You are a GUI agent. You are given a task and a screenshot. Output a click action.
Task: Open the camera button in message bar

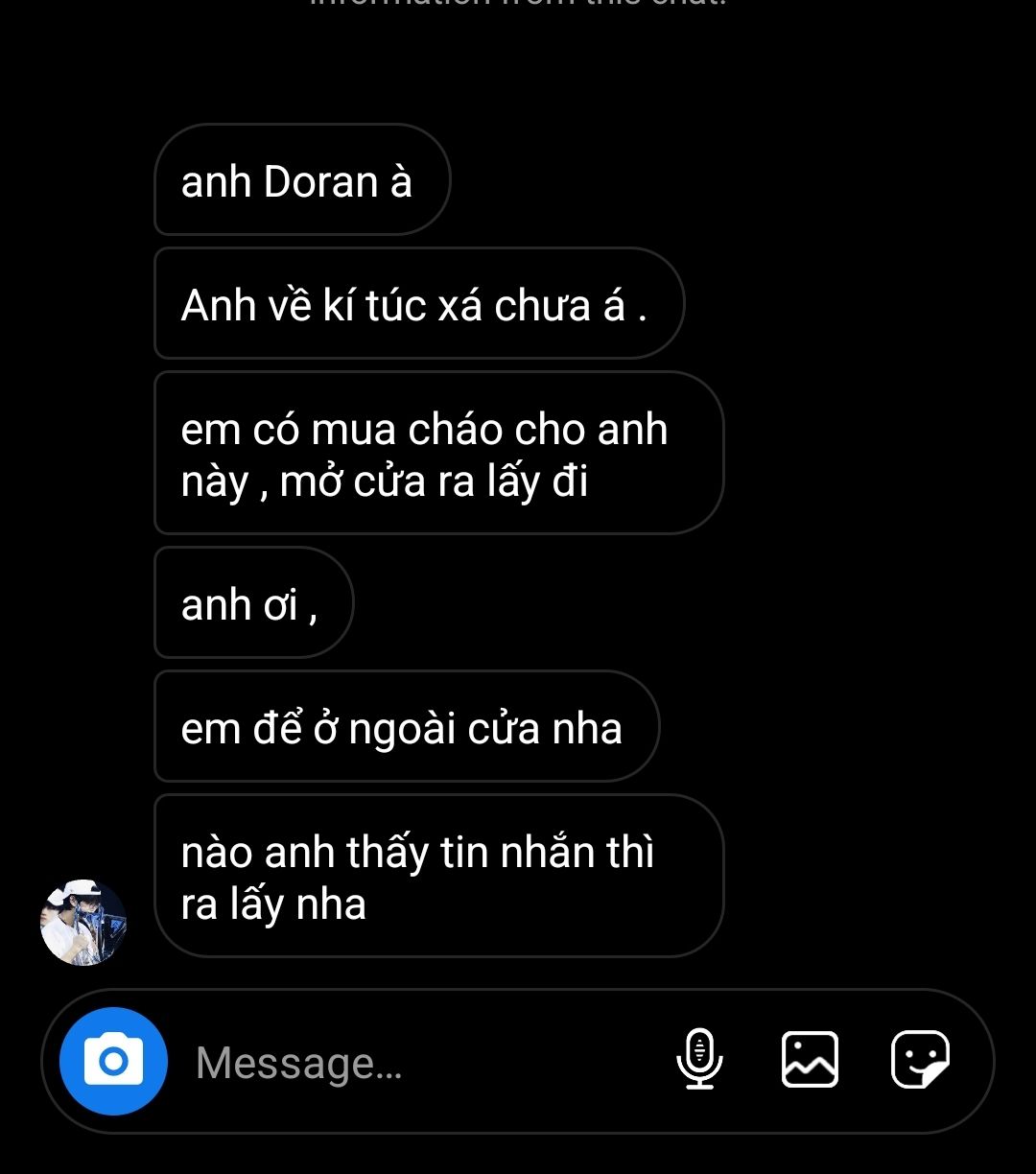coord(113,1061)
